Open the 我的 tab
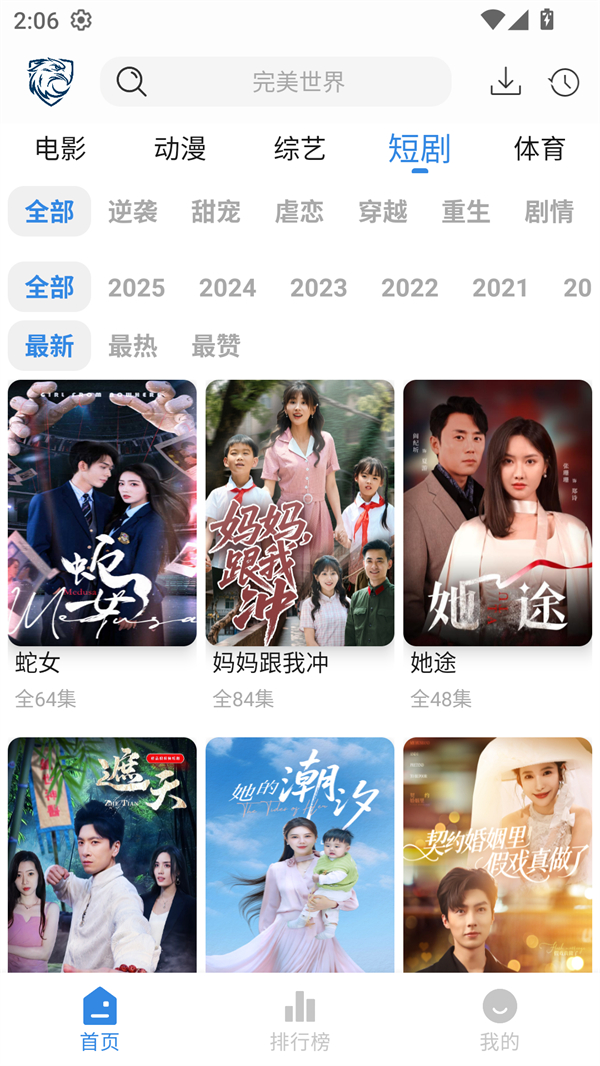The image size is (600, 1066). [x=499, y=1021]
